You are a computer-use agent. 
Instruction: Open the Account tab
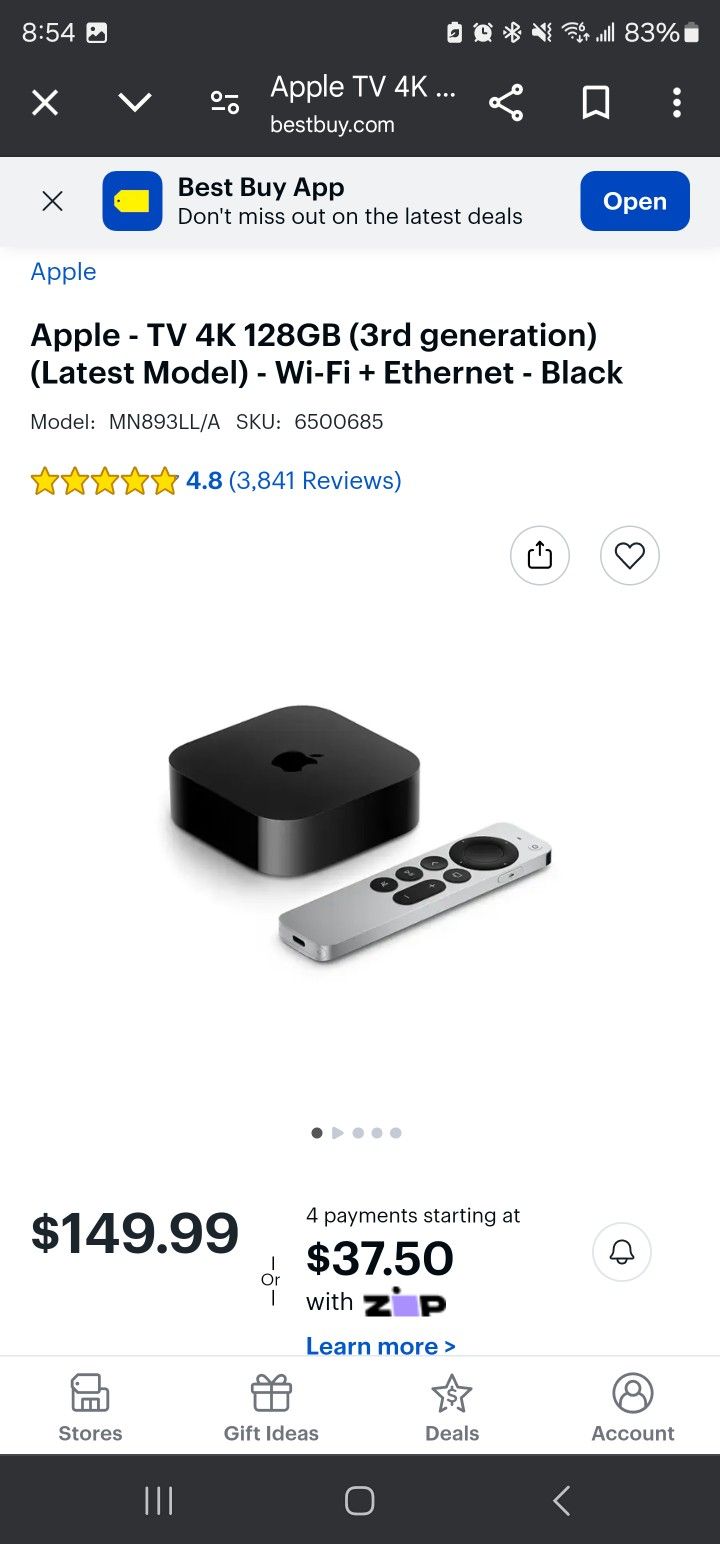(633, 1407)
